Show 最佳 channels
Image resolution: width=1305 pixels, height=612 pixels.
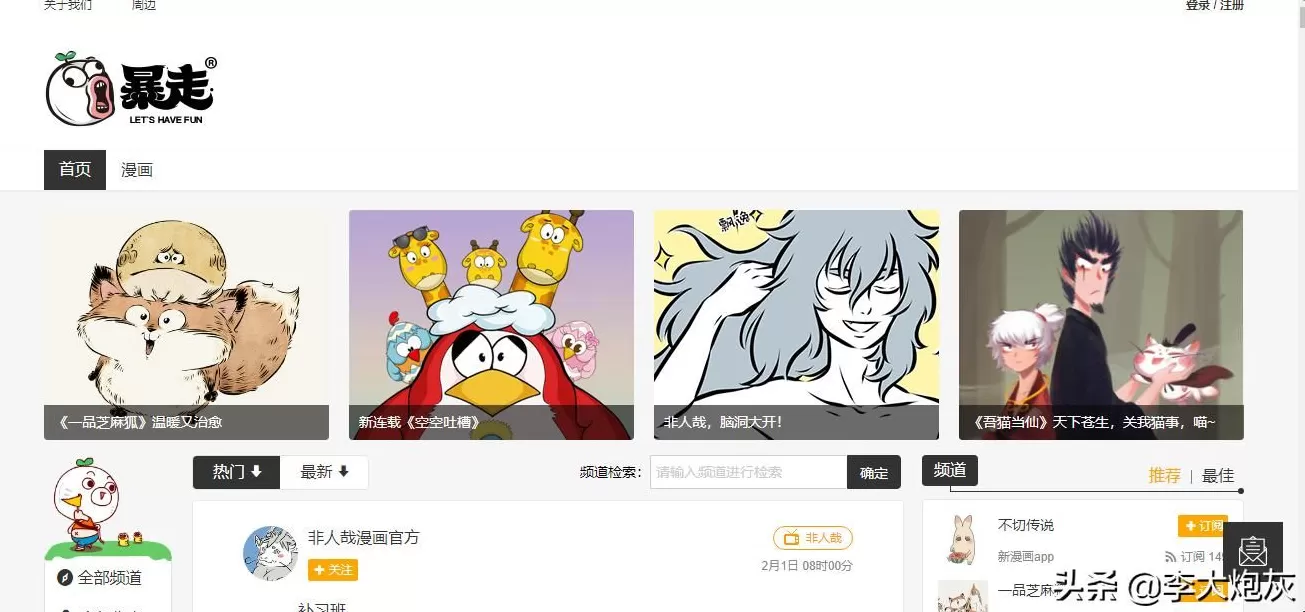click(x=1218, y=476)
